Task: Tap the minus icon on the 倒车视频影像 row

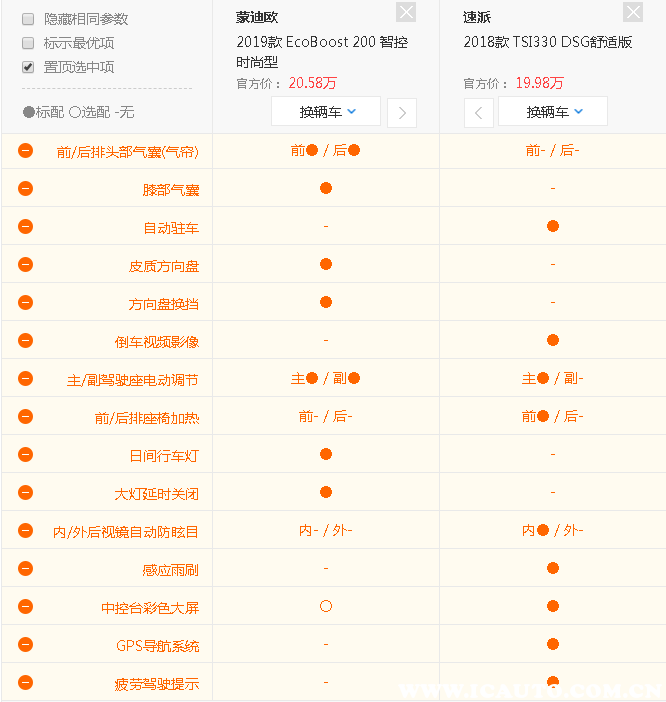Action: (25, 340)
